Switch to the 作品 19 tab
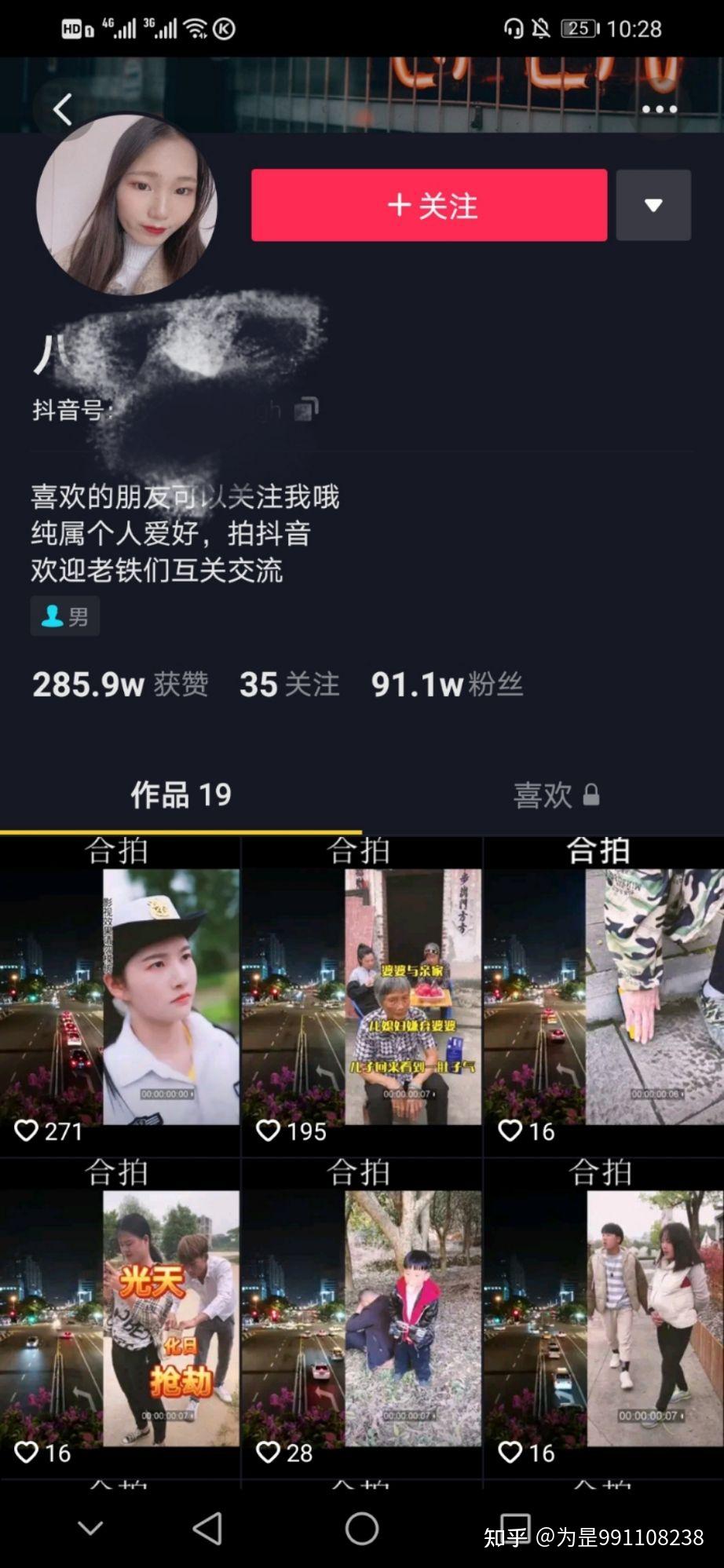This screenshot has height=1568, width=724. coord(181,795)
